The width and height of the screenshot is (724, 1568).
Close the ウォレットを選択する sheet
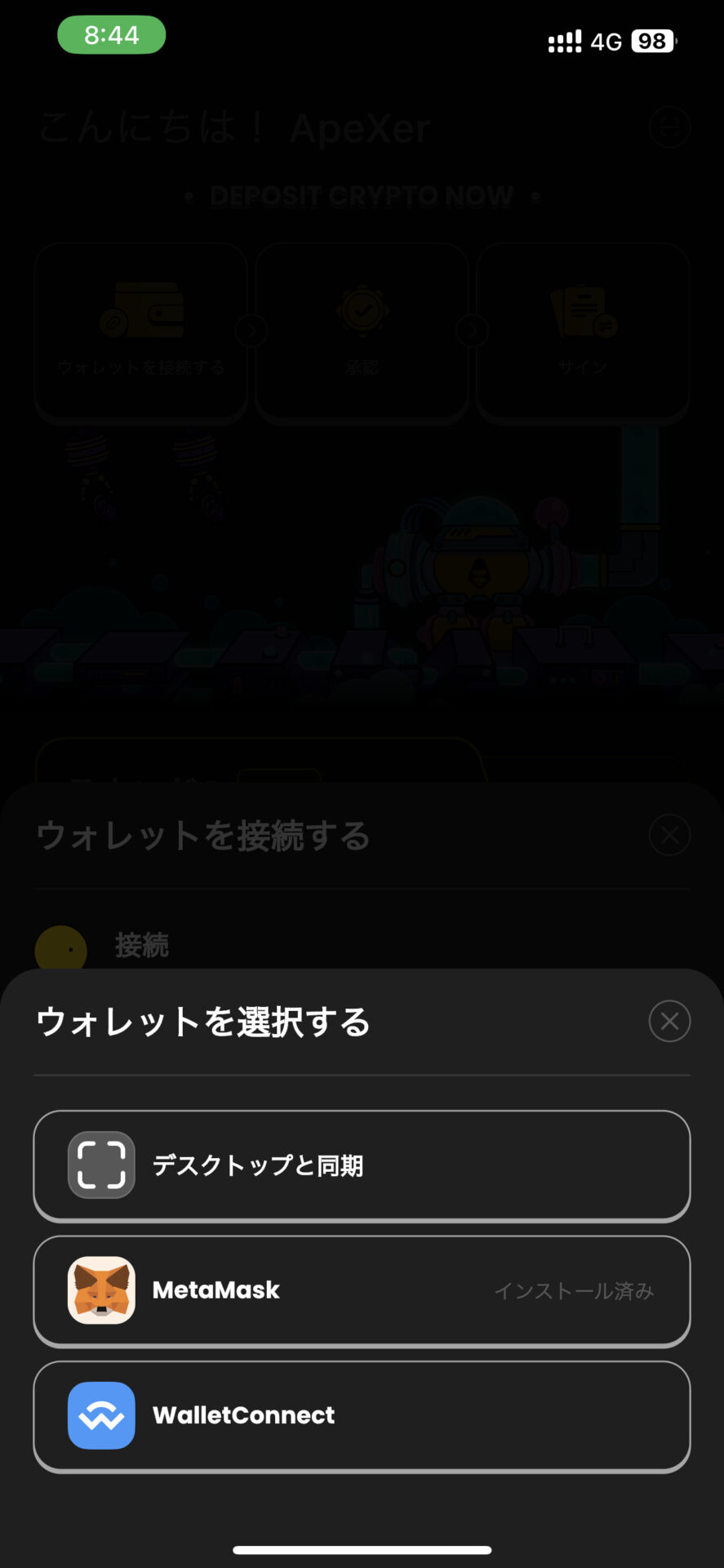coord(669,1021)
